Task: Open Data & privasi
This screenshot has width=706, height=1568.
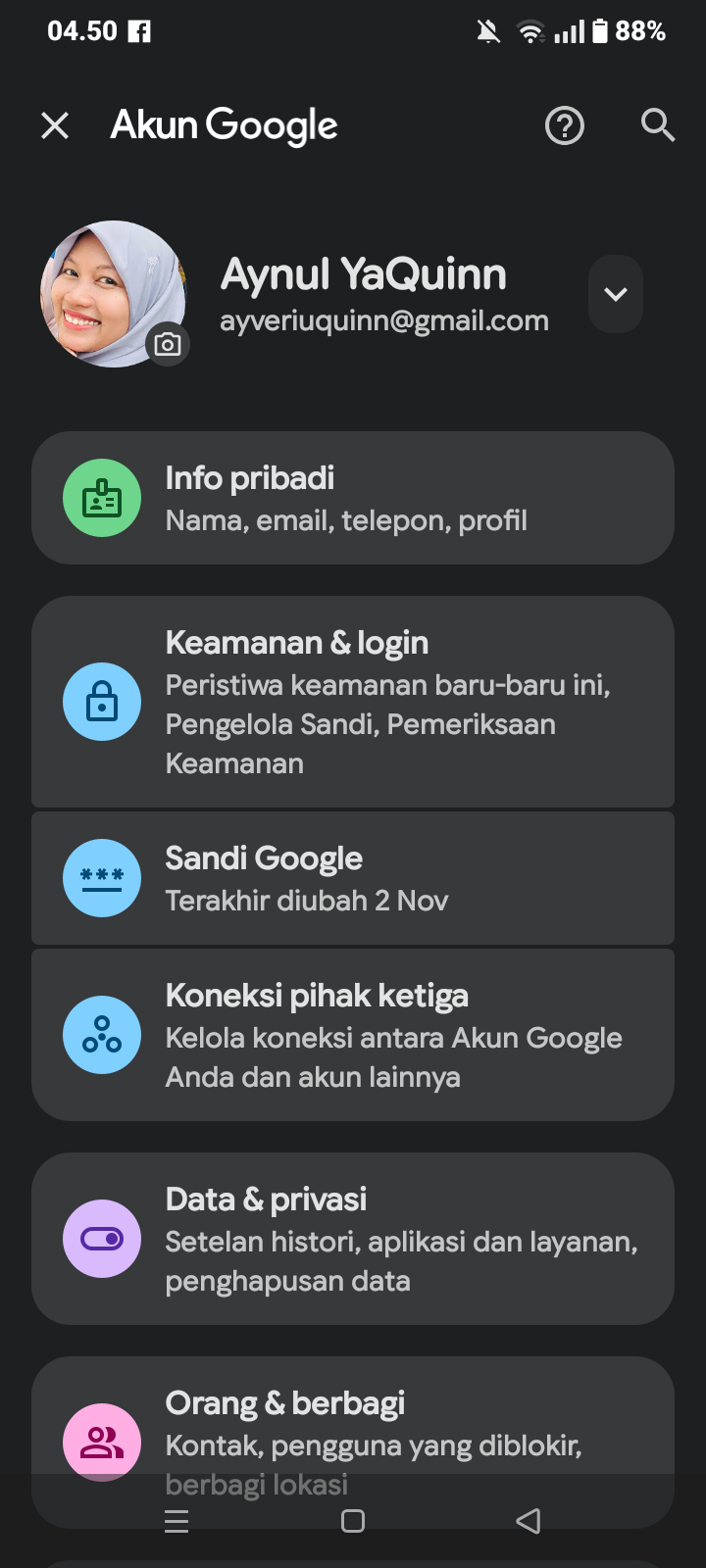Action: click(x=353, y=1239)
